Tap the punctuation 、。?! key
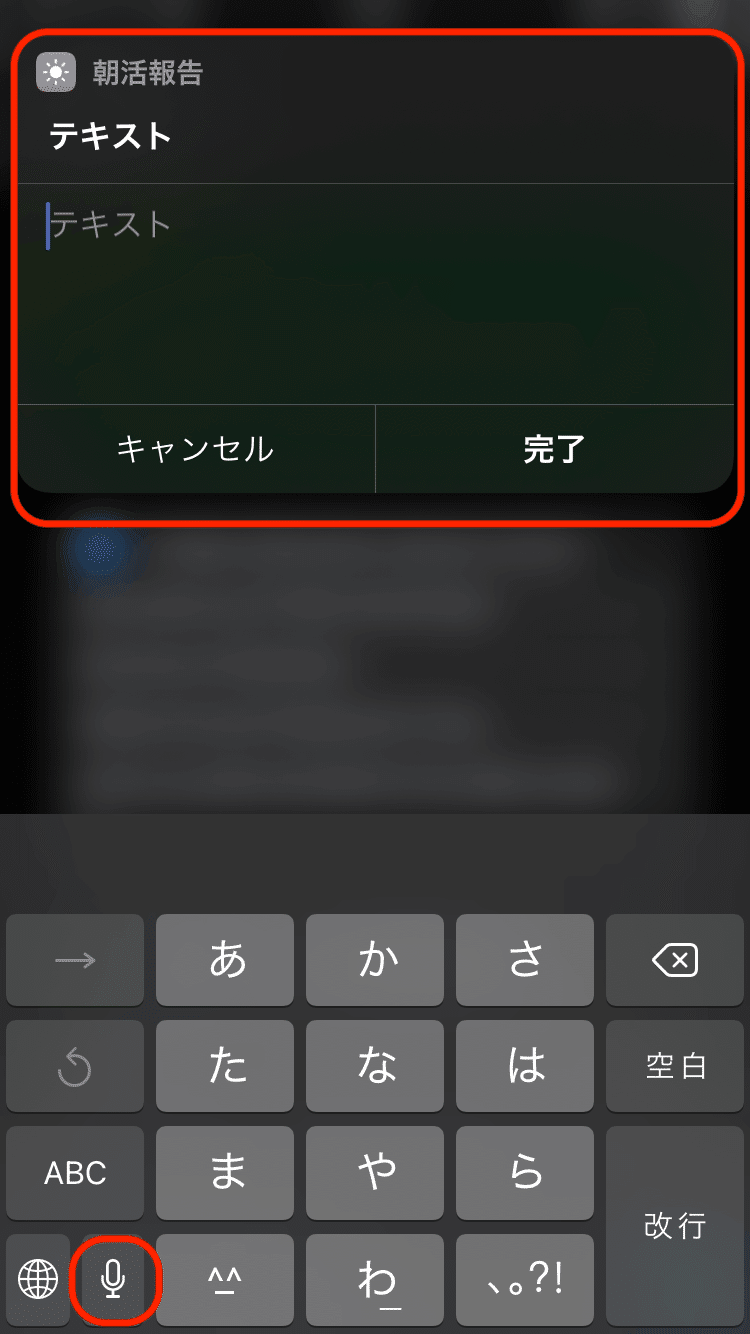 coord(525,1278)
